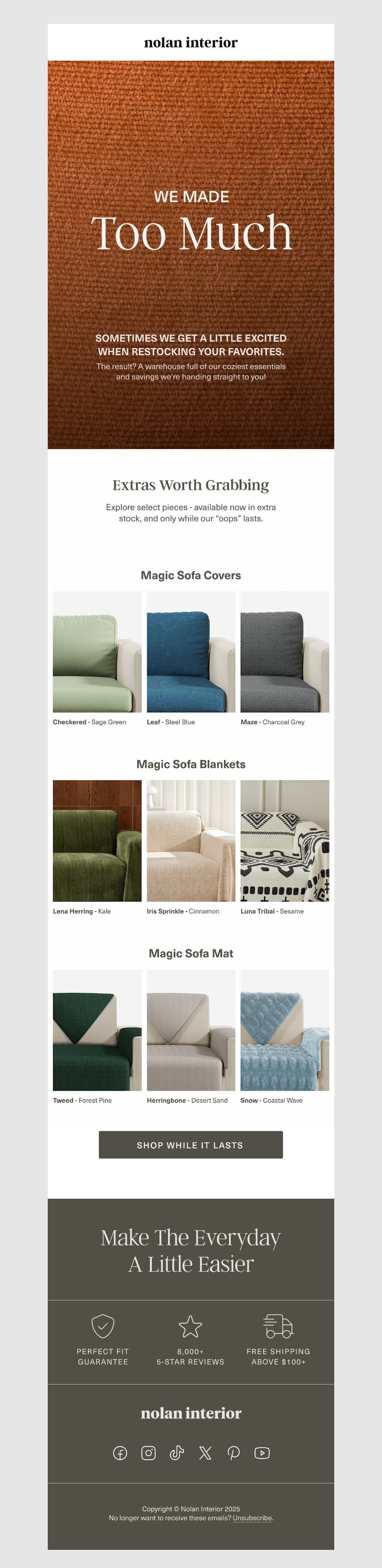View the Iris Sprinkle Cinnamon blanket
Viewport: 382px width, 1568px height.
pyautogui.click(x=191, y=840)
